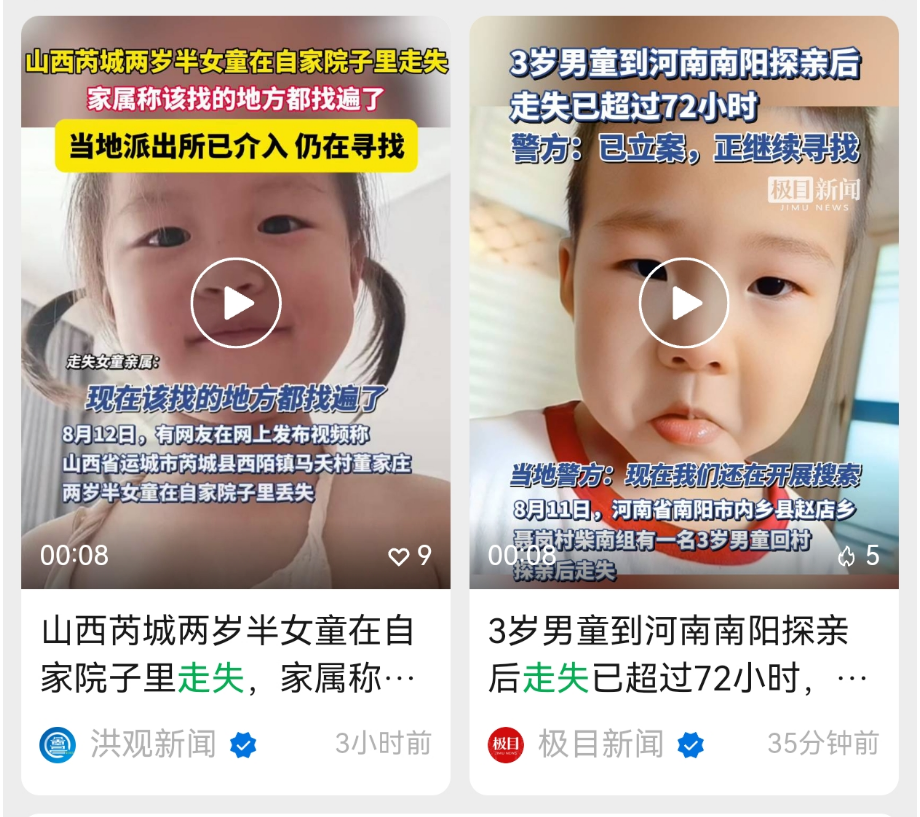Open the 3岁男童到河南南阳探亲后走失 article
This screenshot has height=817, width=920.
(x=676, y=655)
